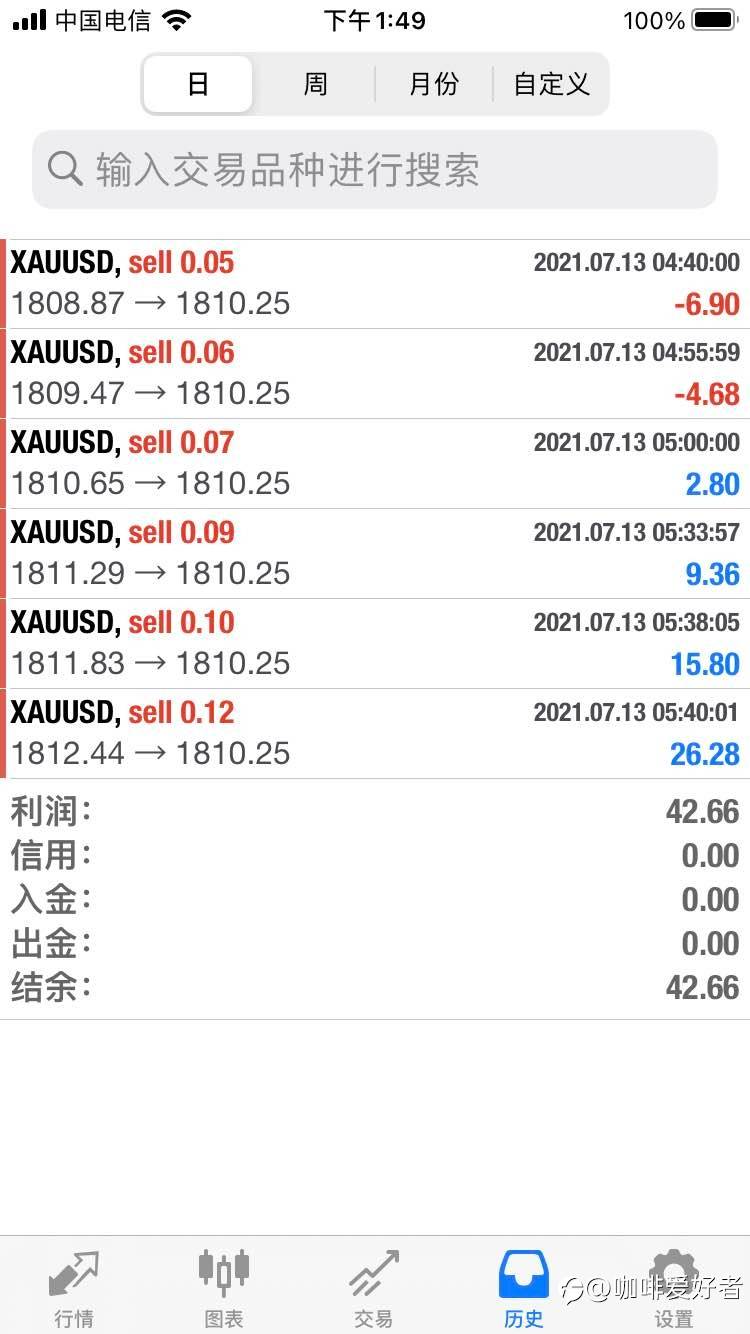Viewport: 750px width, 1334px height.
Task: Select the XAUUSD sell 0.12 trade row
Action: 375,734
